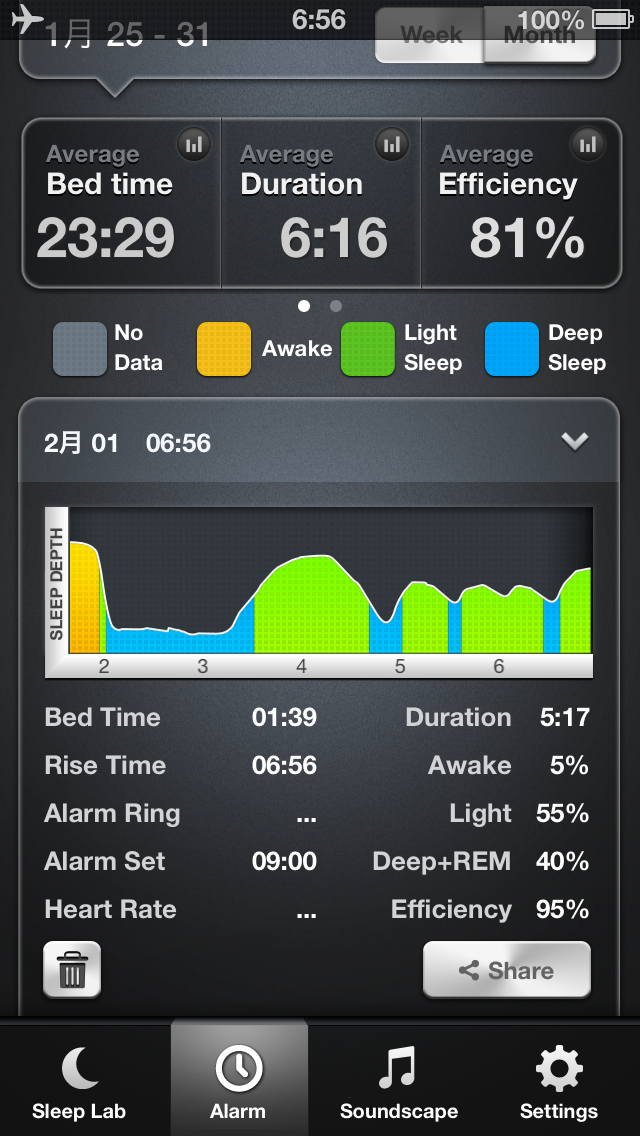
Task: Open the Settings tab
Action: 558,1082
